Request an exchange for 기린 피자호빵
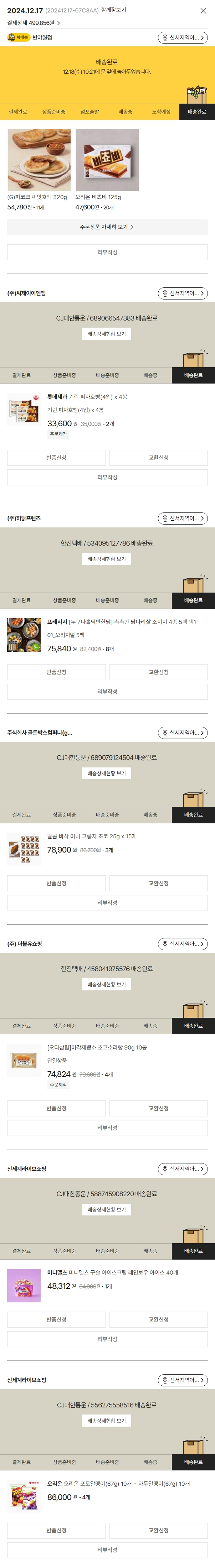This screenshot has height=1568, width=215. (x=158, y=458)
